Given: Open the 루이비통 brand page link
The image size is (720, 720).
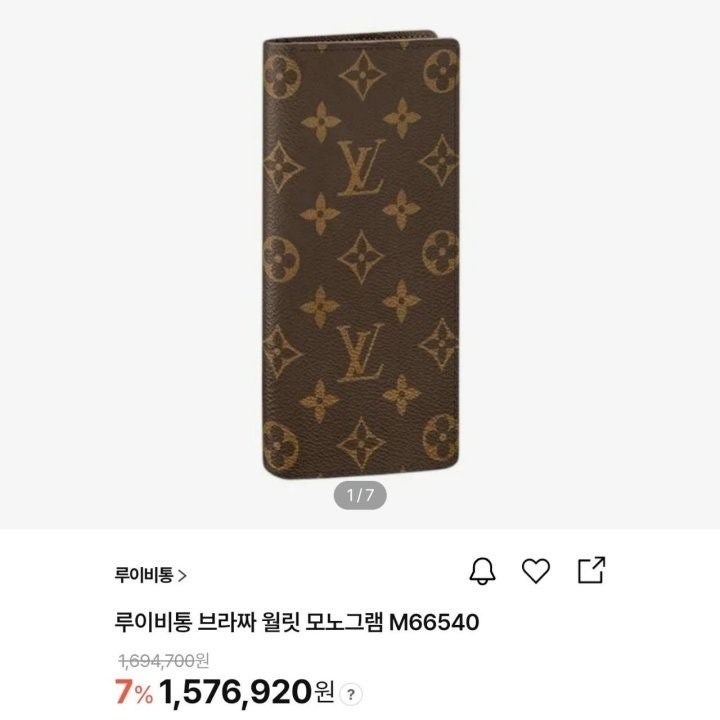Looking at the screenshot, I should [x=150, y=574].
